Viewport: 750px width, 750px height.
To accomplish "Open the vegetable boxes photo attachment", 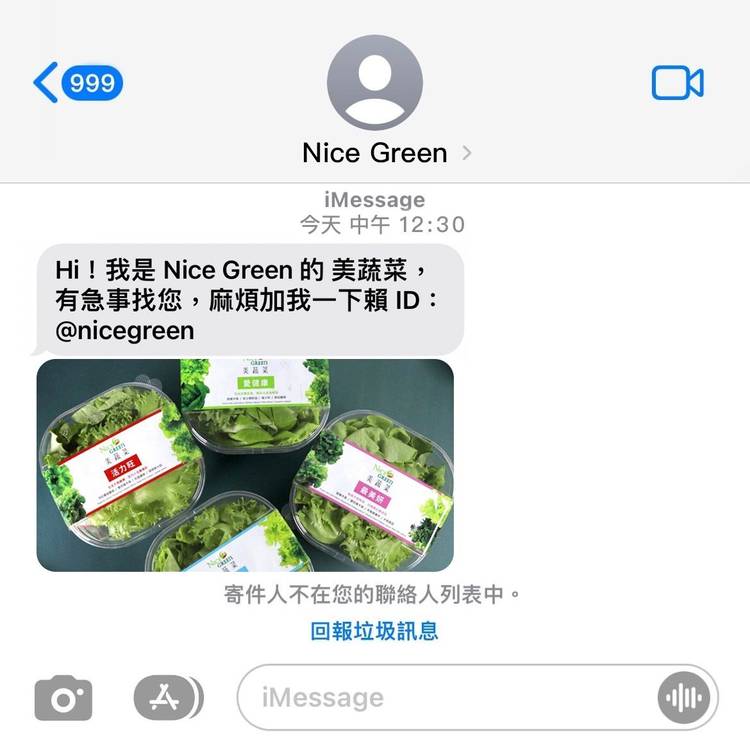I will coord(245,465).
